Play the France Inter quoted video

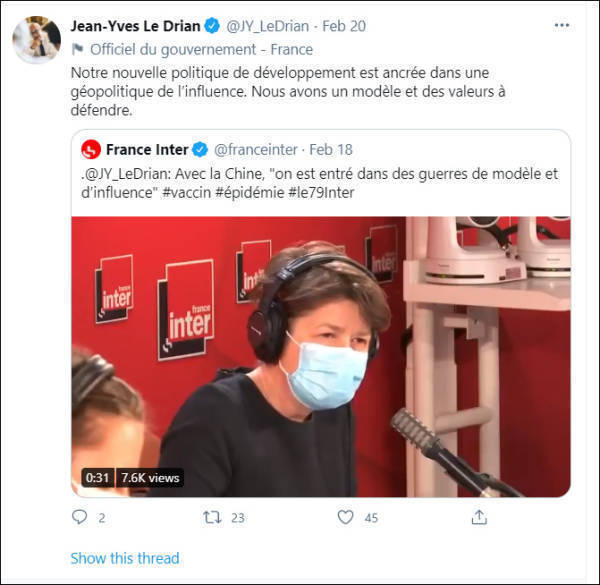[320, 357]
